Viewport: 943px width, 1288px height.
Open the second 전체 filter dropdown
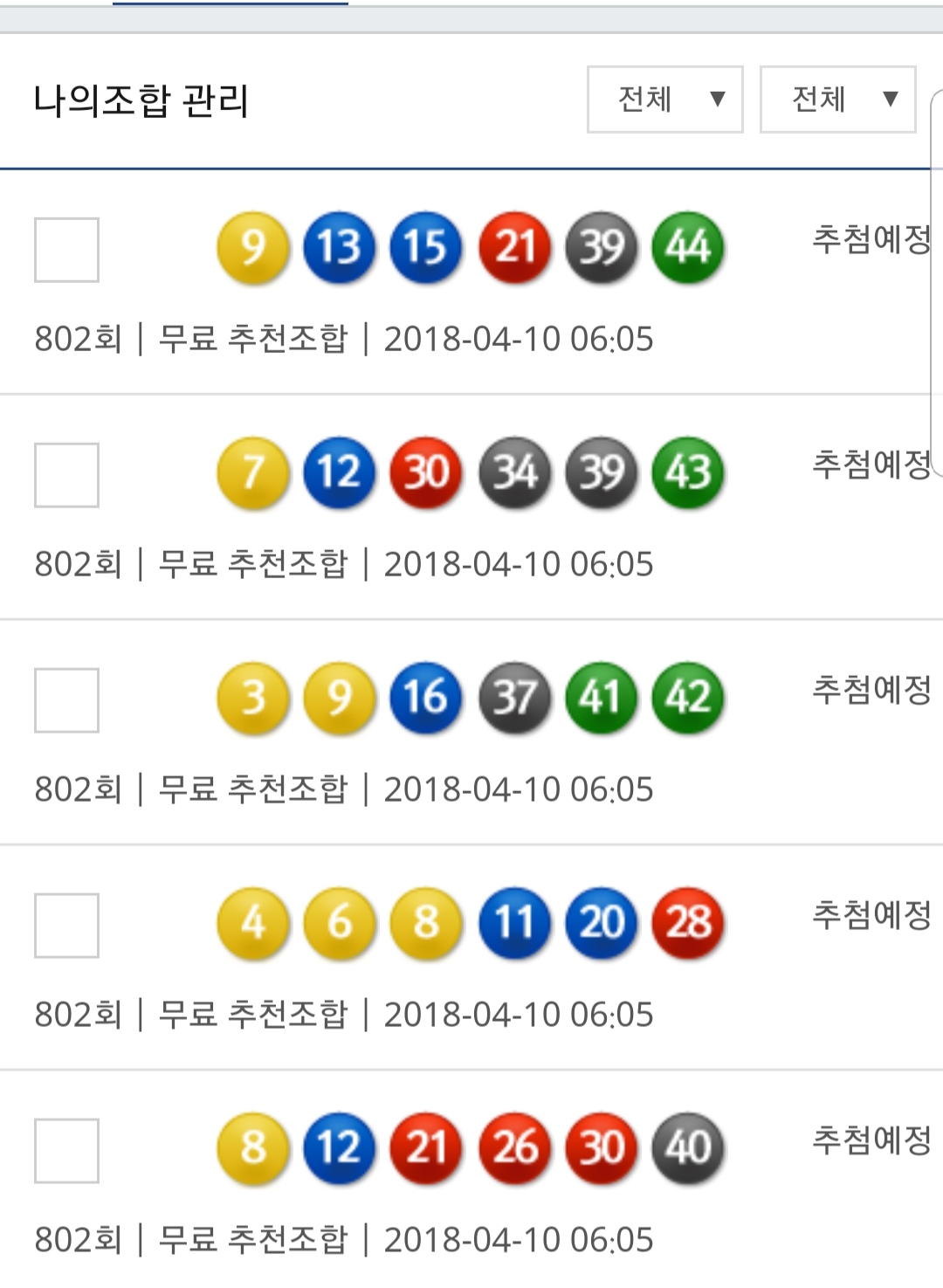837,100
